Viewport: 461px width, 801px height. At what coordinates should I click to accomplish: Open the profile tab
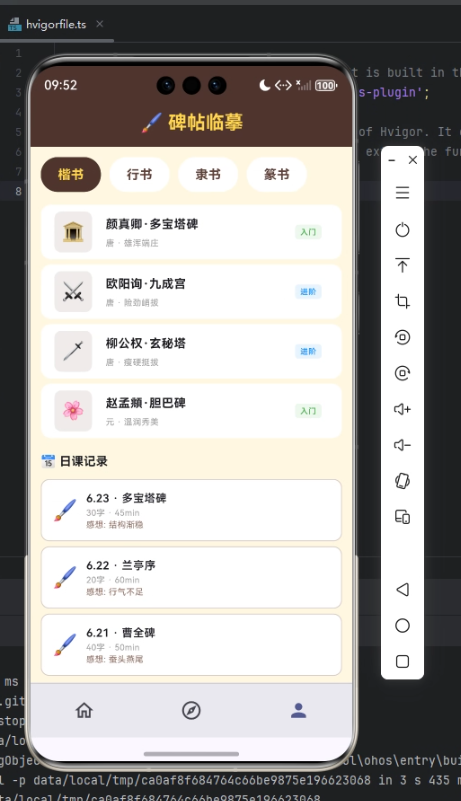pos(298,710)
